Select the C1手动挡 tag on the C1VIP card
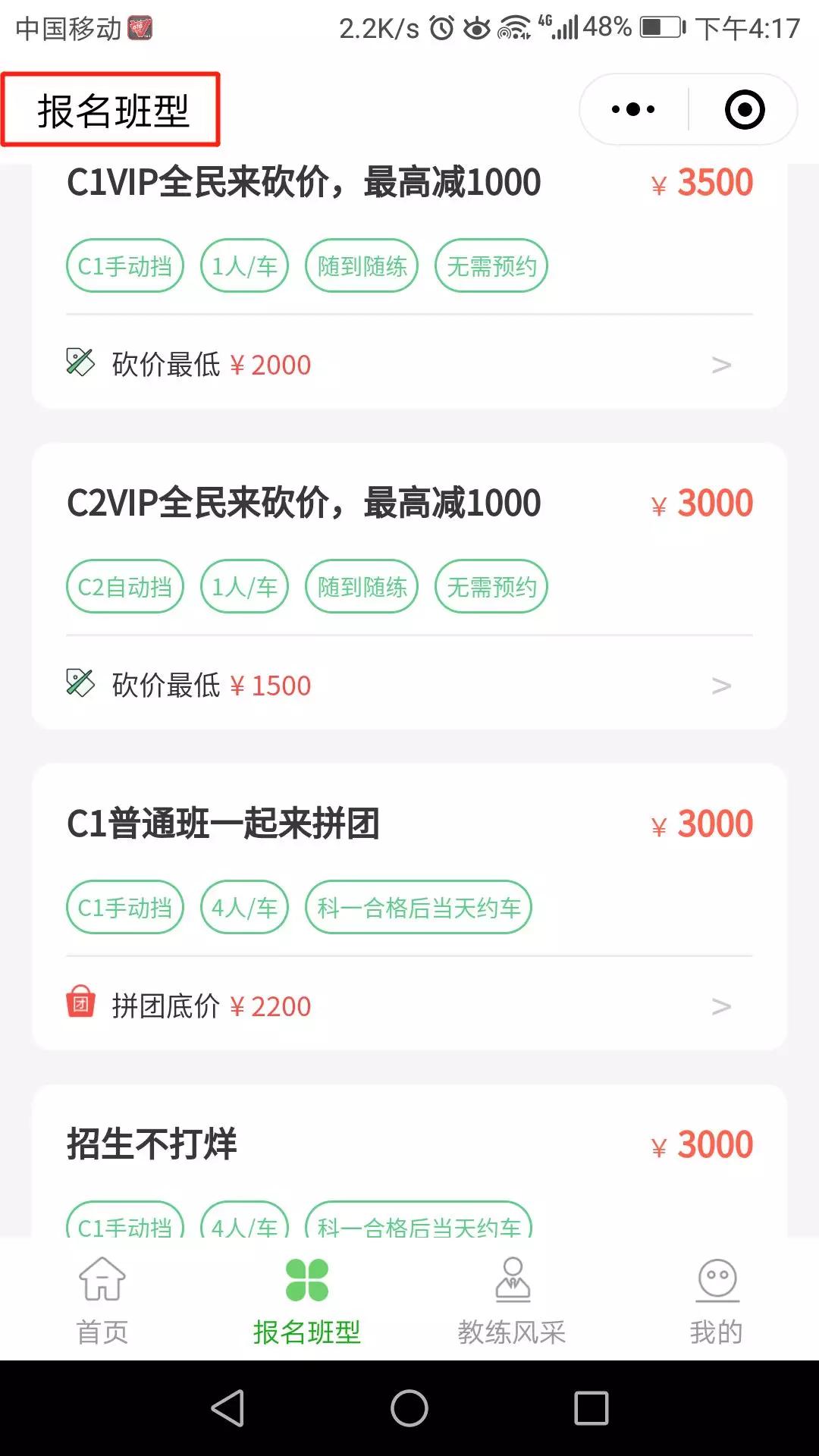Screen dimensions: 819x1456 [124, 265]
